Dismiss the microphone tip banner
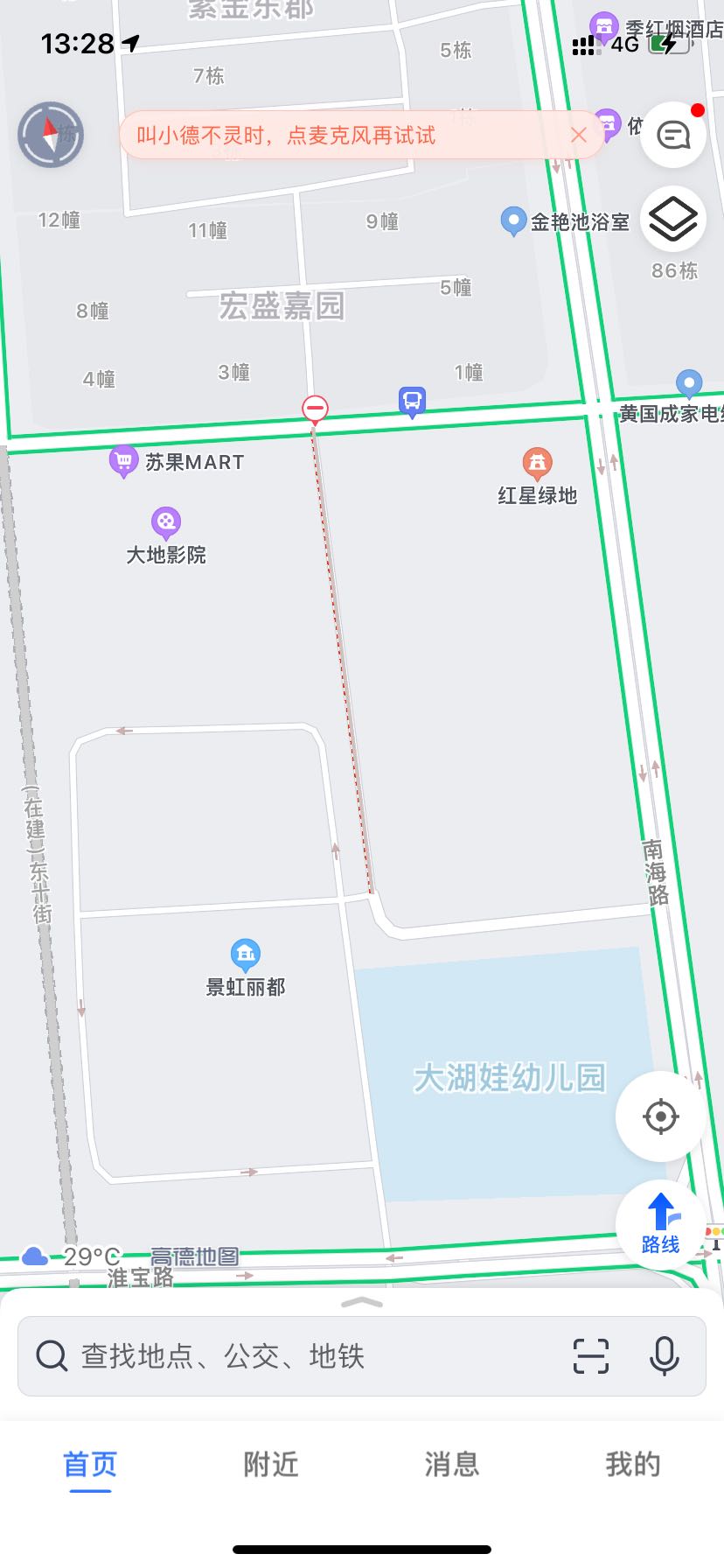724x1568 pixels. pos(578,135)
